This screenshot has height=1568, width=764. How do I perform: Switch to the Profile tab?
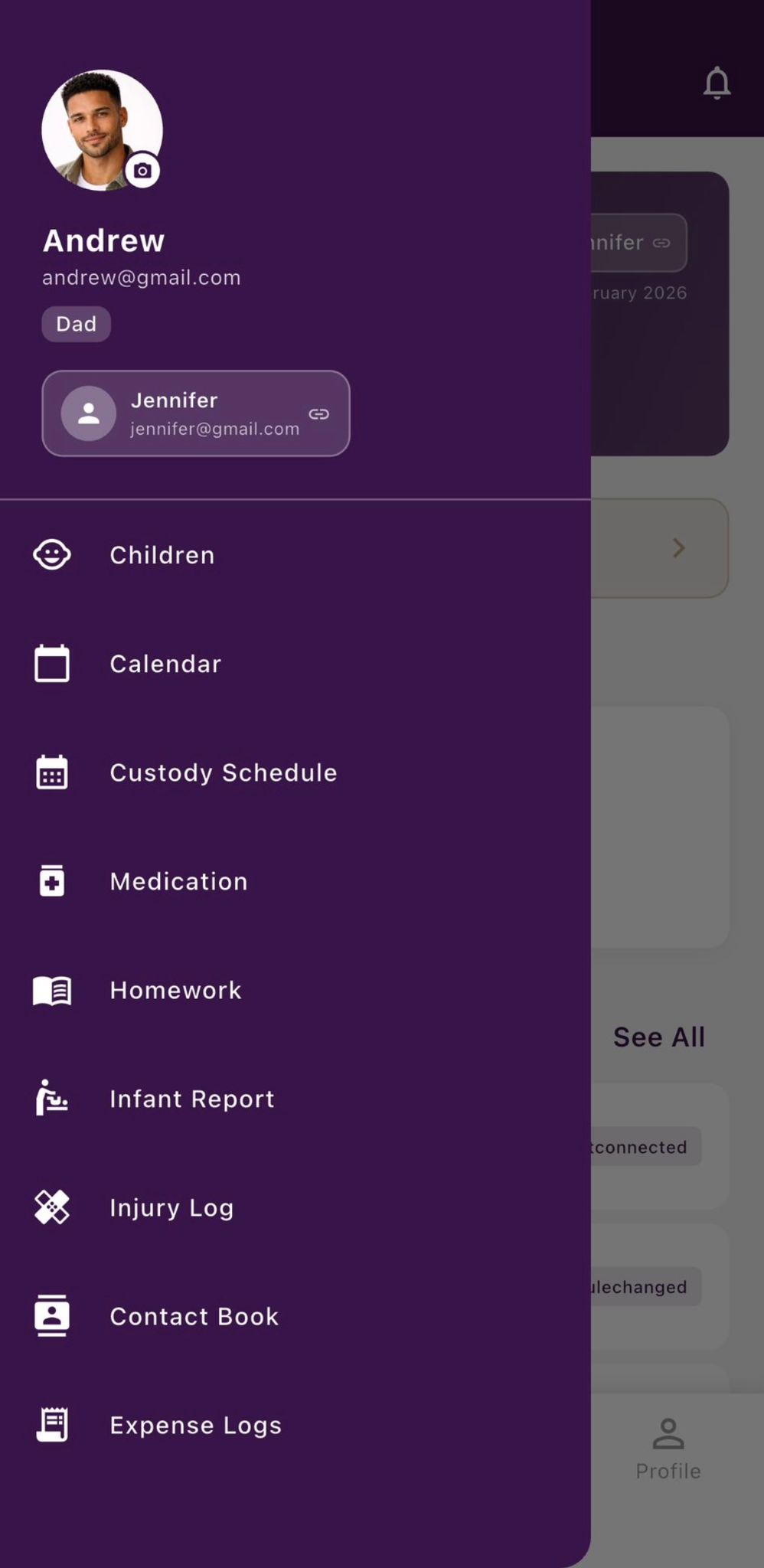point(668,1449)
